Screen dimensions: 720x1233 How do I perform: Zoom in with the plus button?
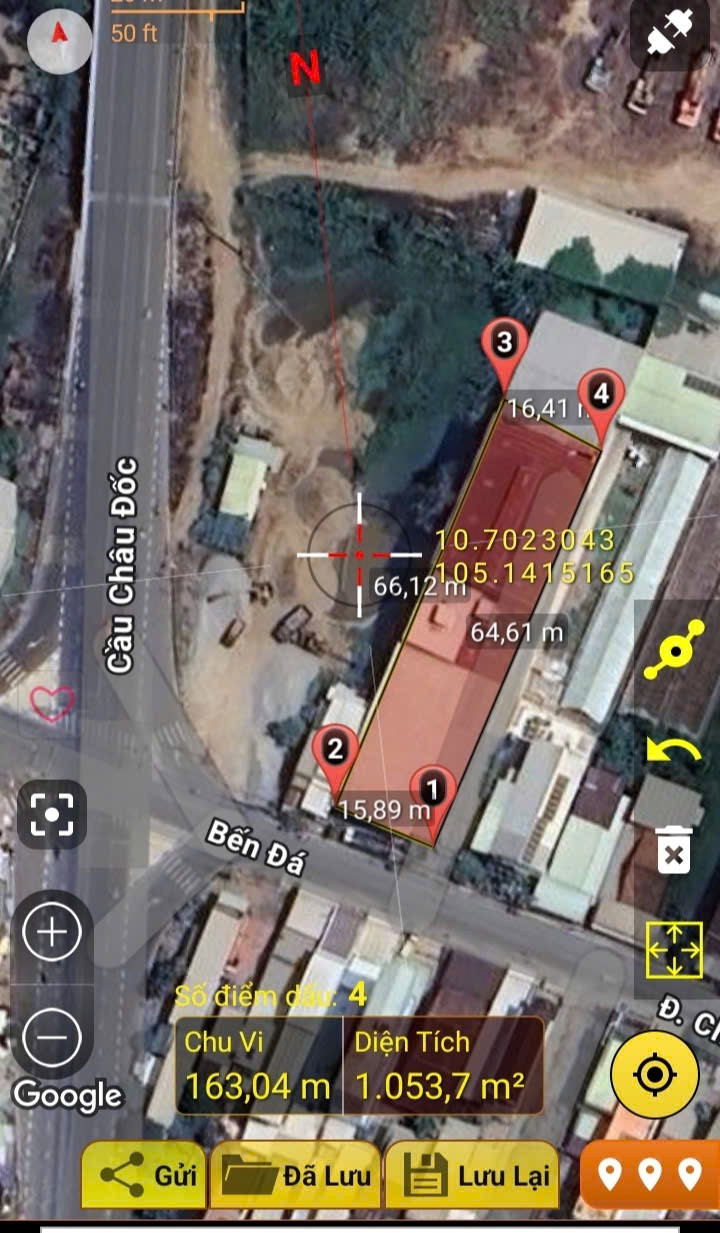[52, 932]
